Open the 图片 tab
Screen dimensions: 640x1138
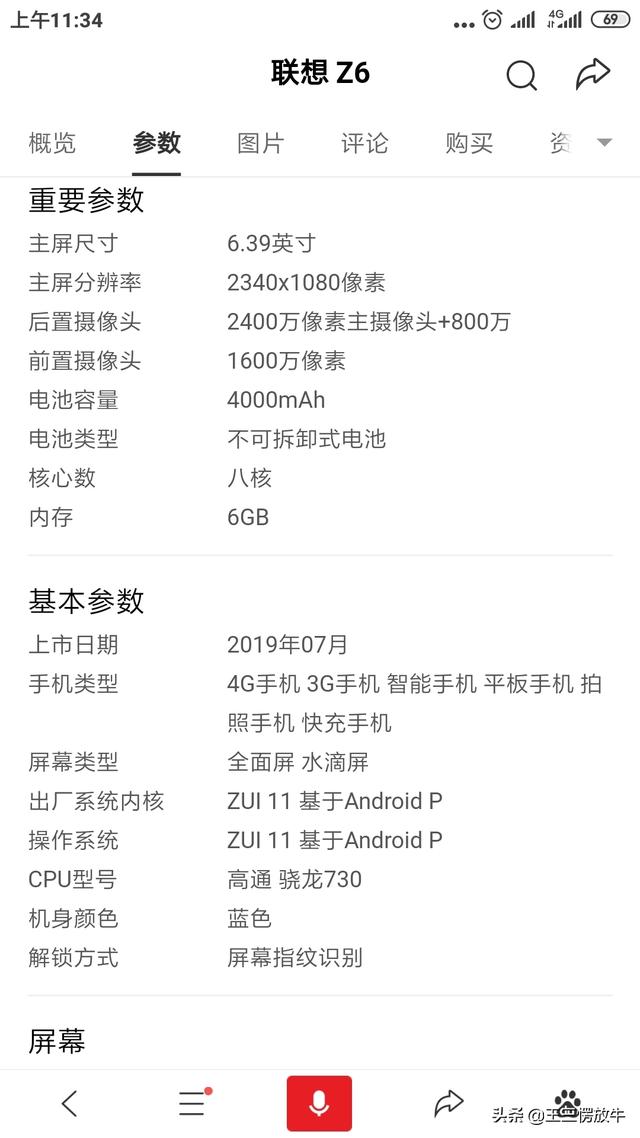click(x=261, y=143)
